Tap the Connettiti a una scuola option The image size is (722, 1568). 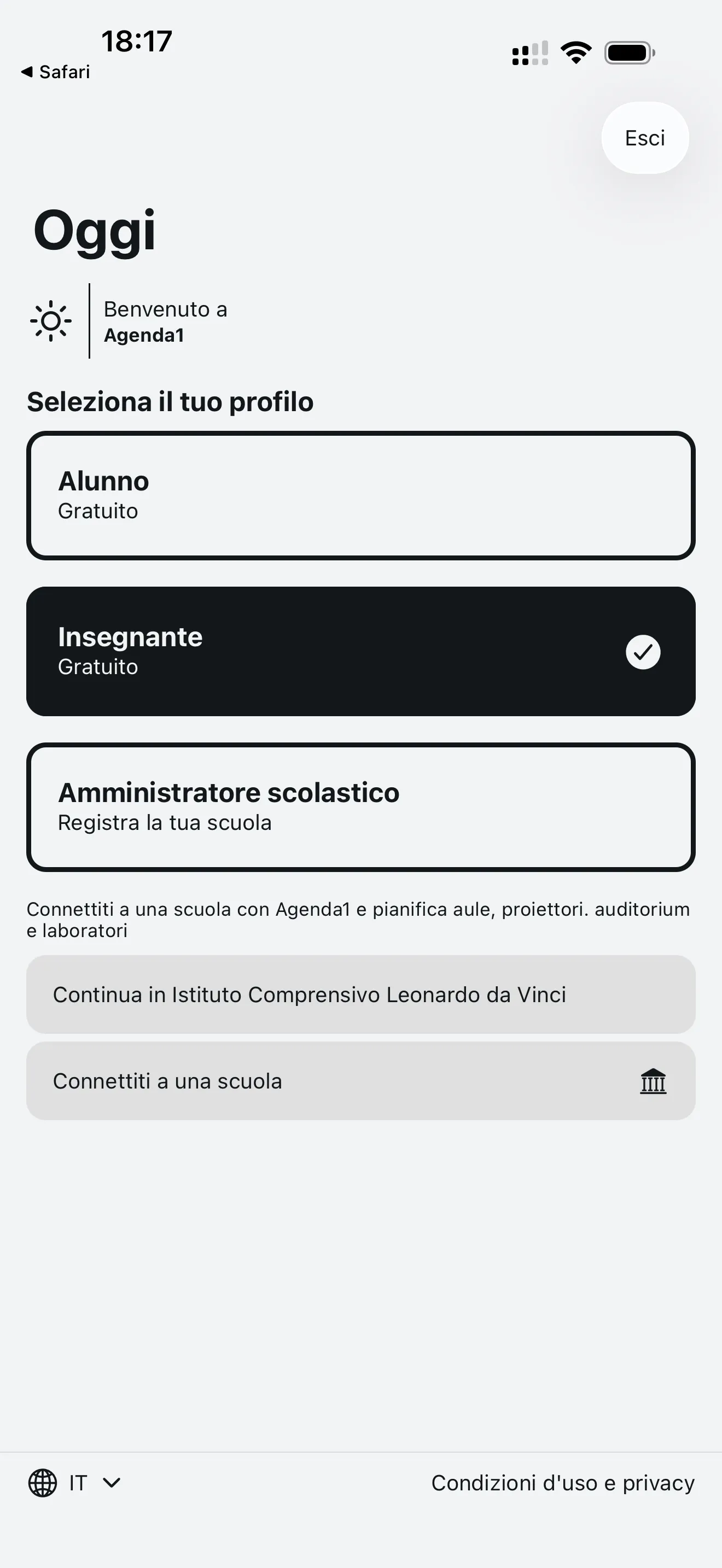[361, 1080]
